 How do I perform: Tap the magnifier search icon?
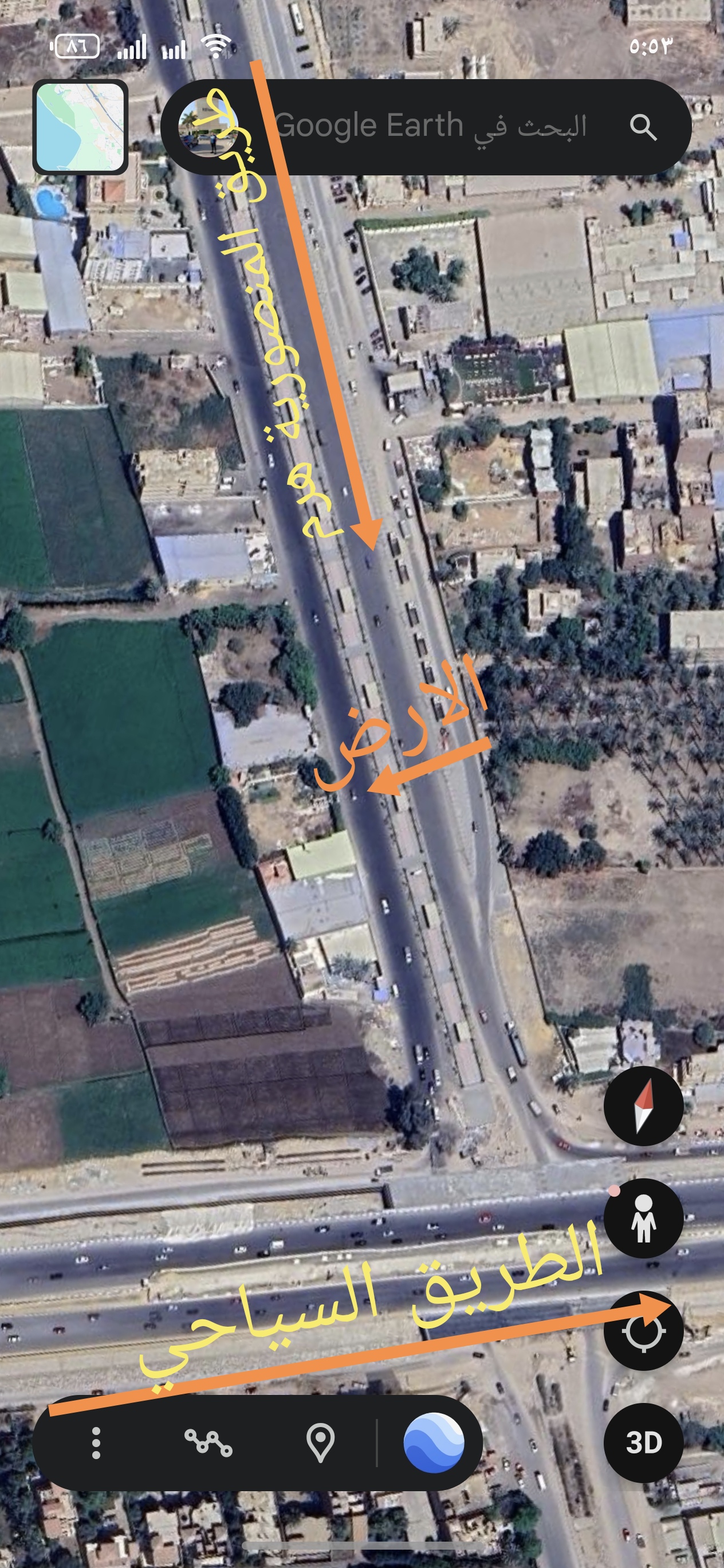tap(643, 127)
